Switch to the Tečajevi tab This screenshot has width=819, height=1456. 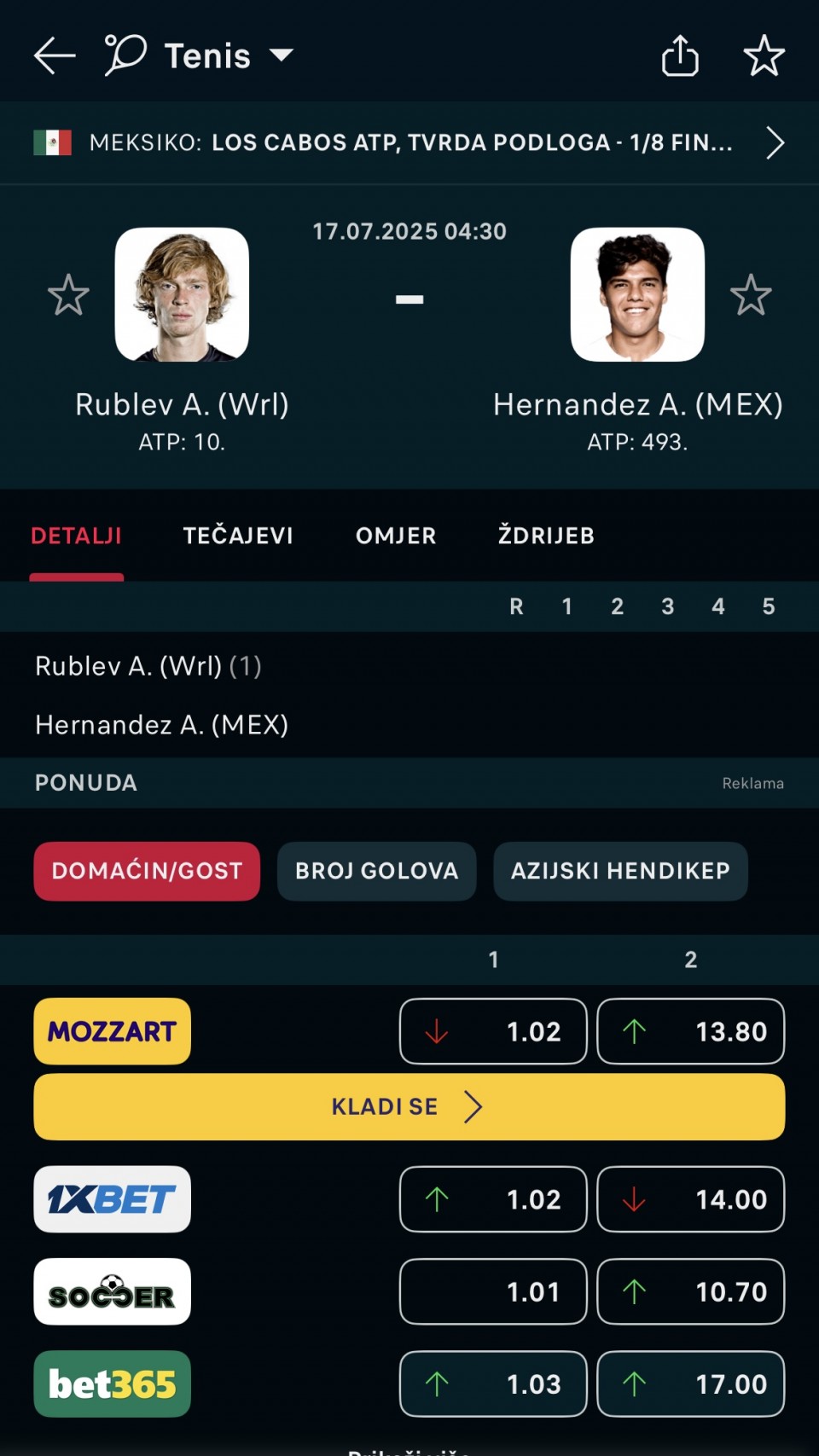click(238, 536)
